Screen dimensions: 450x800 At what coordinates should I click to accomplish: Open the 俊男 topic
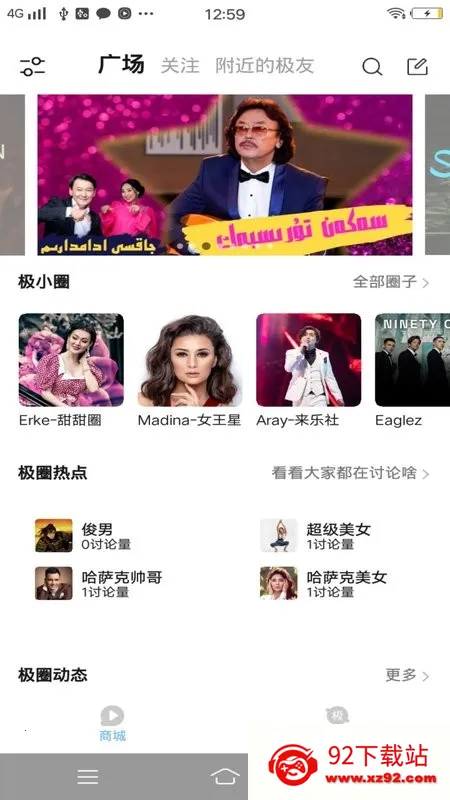pos(84,536)
